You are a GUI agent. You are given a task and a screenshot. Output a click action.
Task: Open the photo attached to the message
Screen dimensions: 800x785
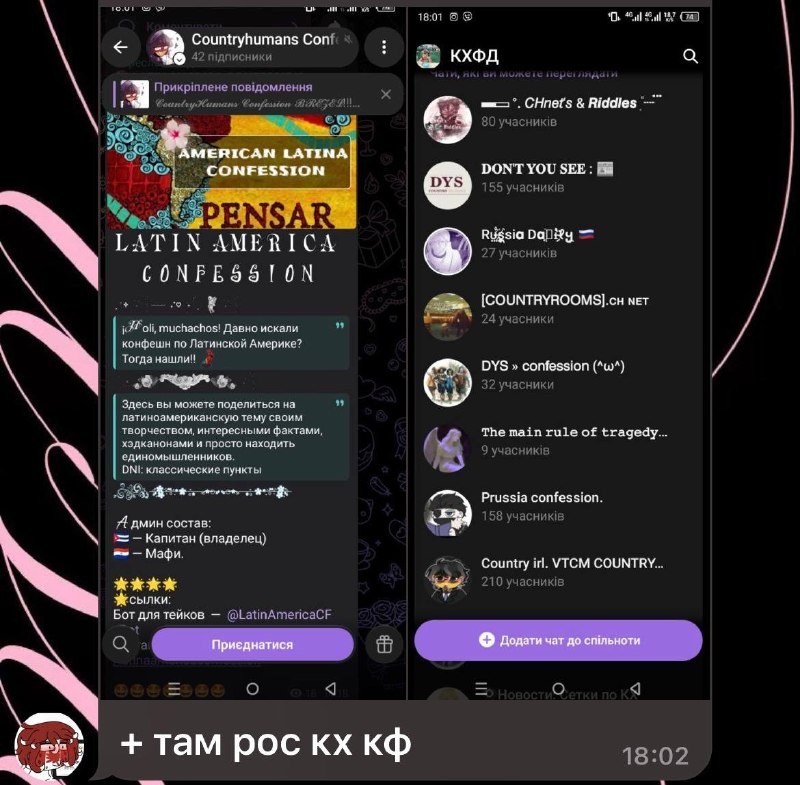pos(405,350)
